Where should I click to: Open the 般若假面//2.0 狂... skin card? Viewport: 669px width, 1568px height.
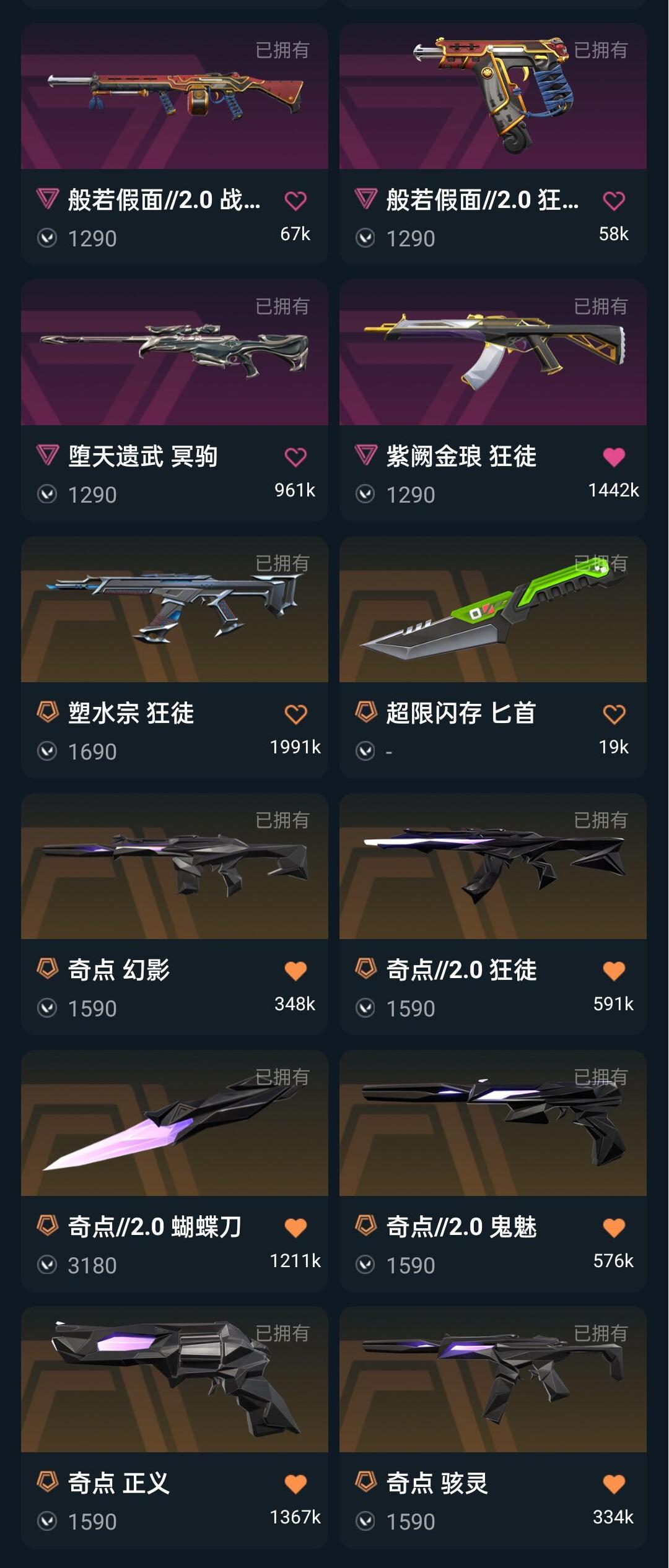click(492, 97)
